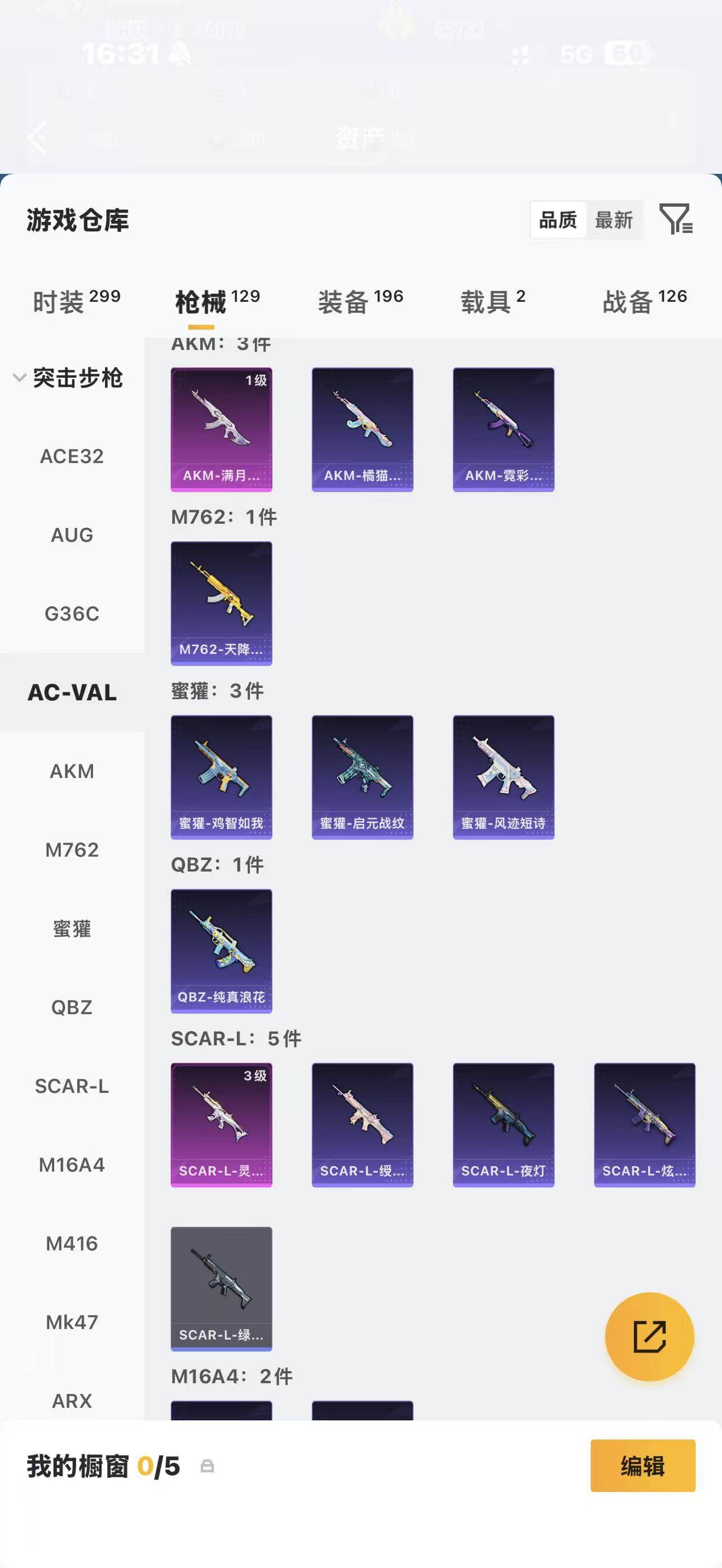Open the filter icon in 游戏仓库

coord(676,219)
